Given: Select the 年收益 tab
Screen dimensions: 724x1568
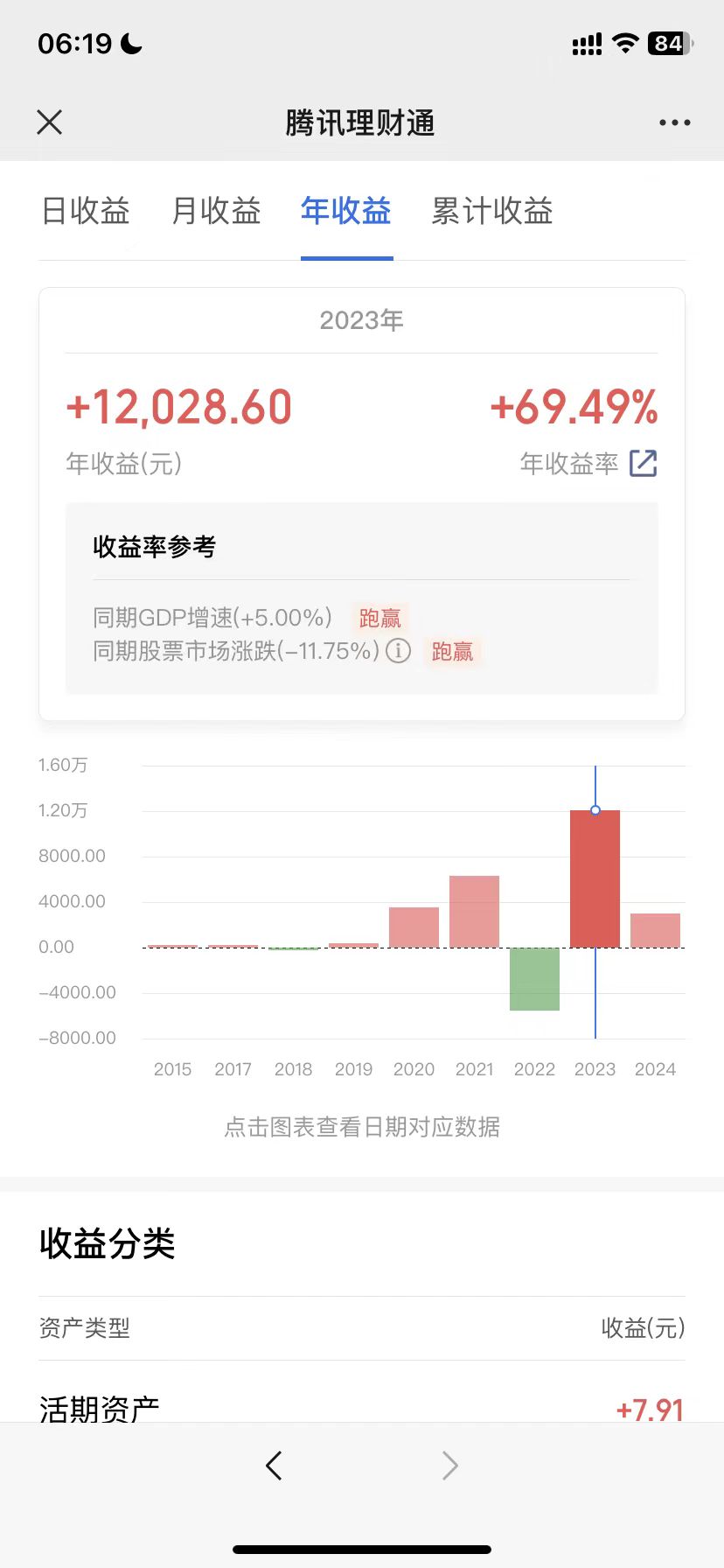Looking at the screenshot, I should (x=346, y=211).
